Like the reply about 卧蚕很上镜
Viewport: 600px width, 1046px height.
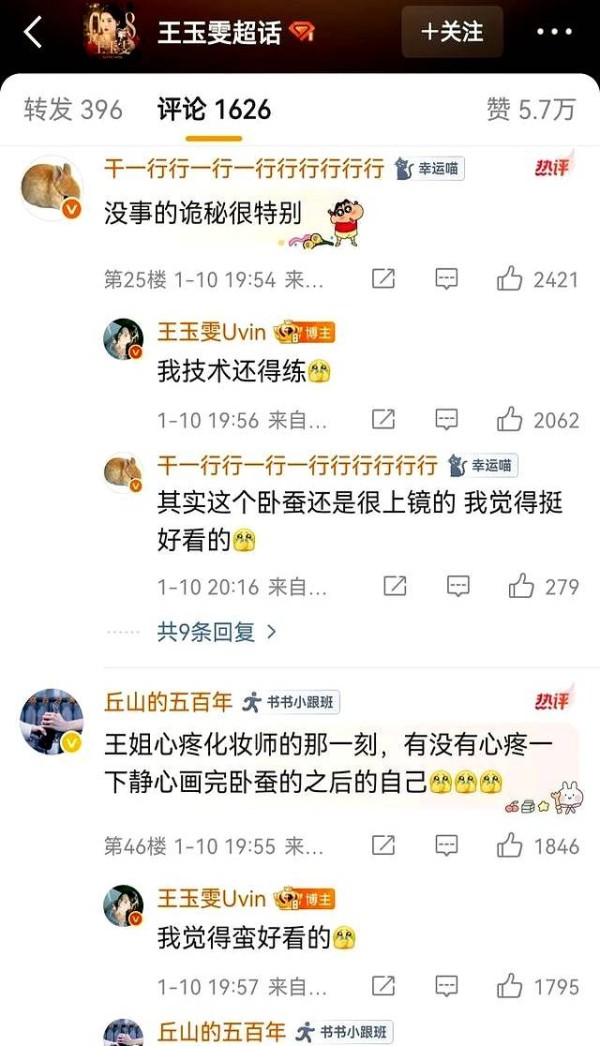point(521,586)
